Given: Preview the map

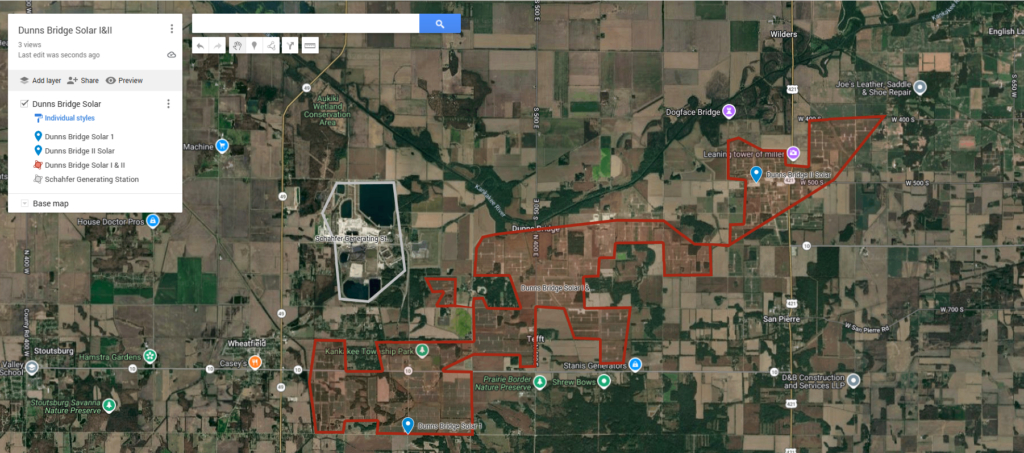Looking at the screenshot, I should pos(125,80).
